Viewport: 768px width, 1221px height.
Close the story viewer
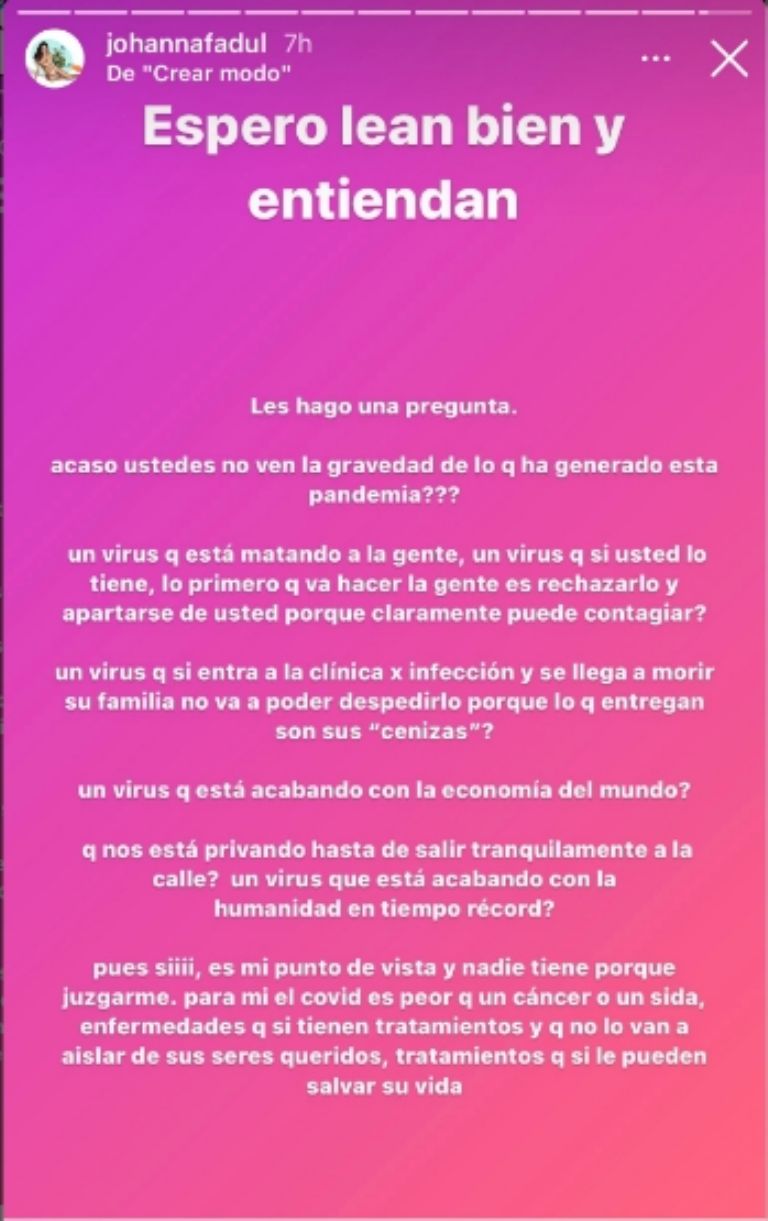pyautogui.click(x=728, y=59)
